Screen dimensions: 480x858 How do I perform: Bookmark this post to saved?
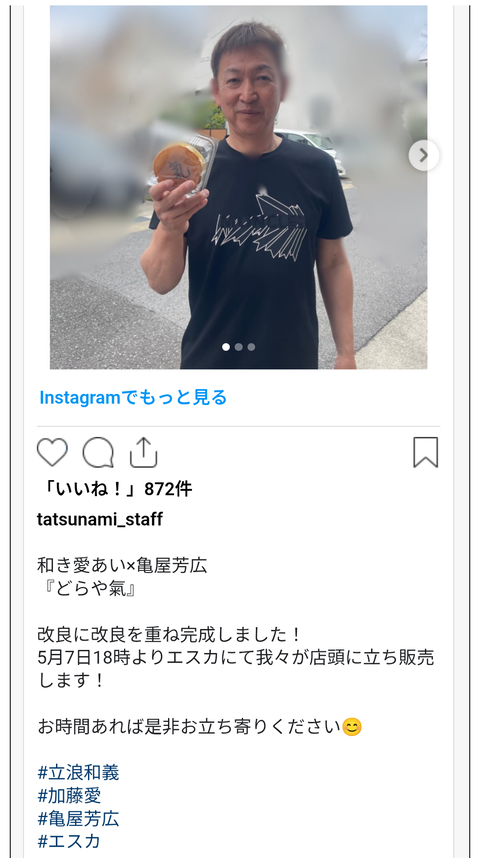click(x=426, y=453)
